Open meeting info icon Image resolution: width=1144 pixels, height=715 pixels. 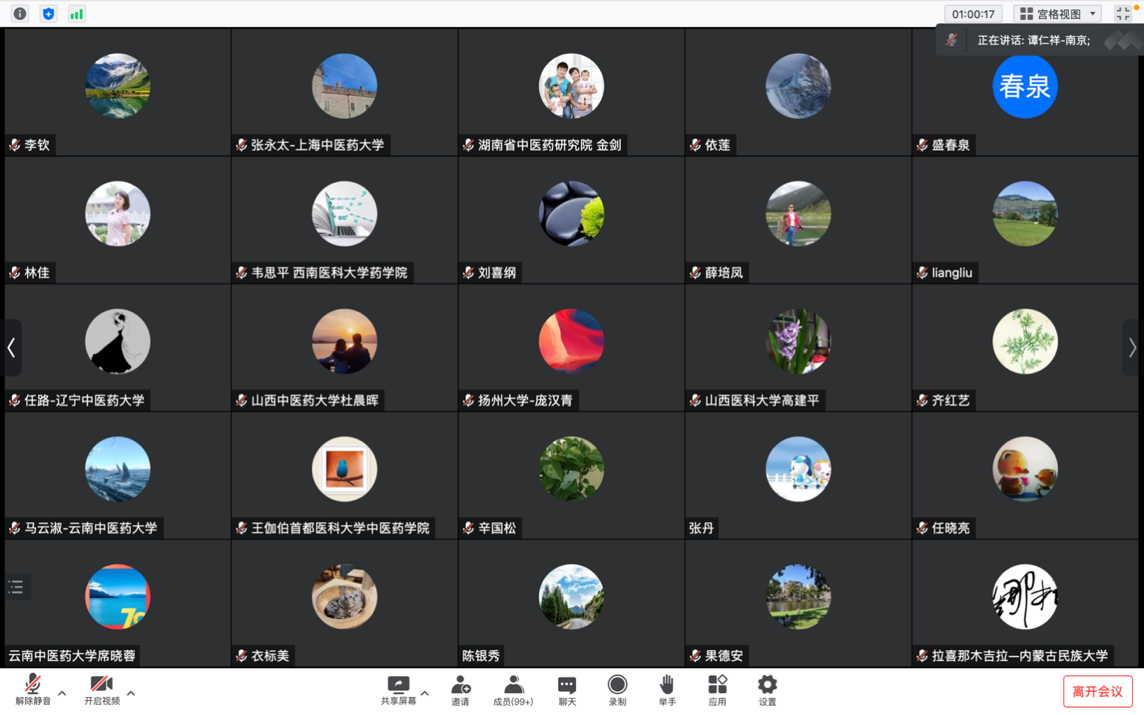(20, 14)
